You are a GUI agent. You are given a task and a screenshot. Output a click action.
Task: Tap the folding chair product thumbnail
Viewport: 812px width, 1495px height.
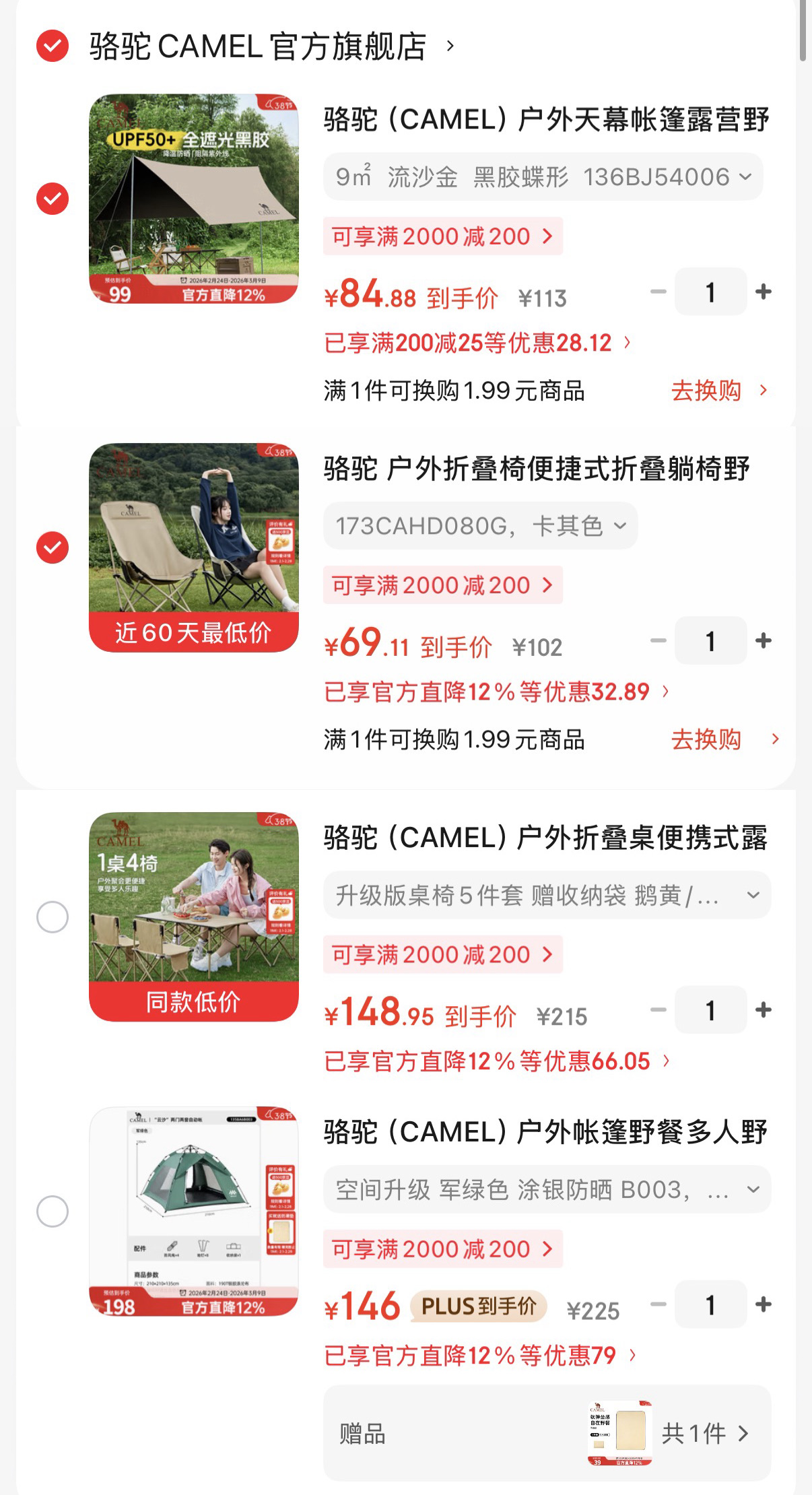(194, 547)
